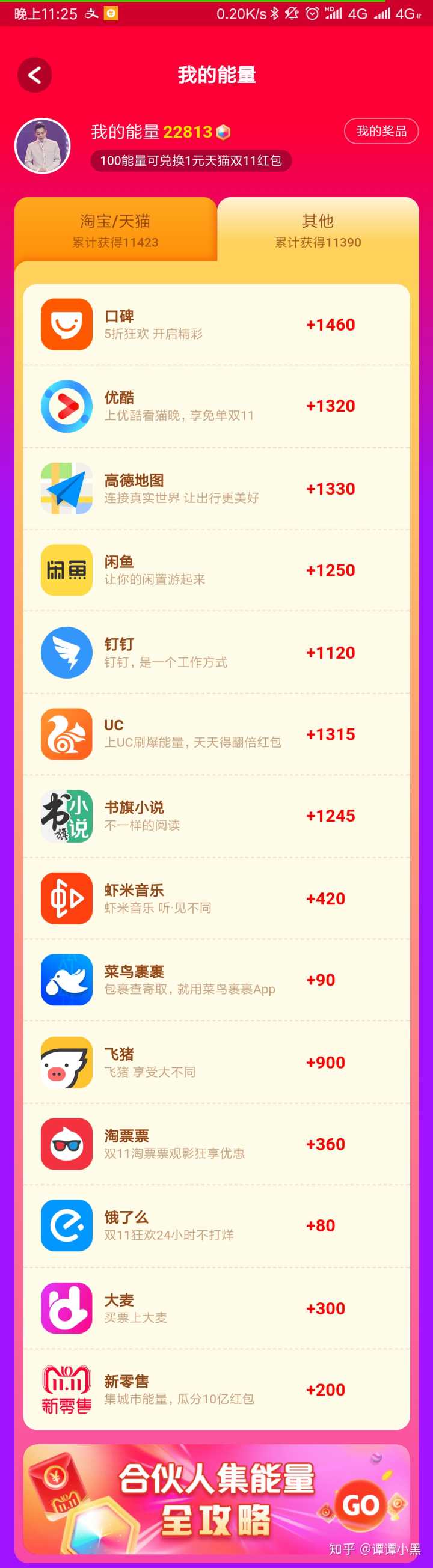Tap the 淘票票 row
The height and width of the screenshot is (1568, 433).
tap(216, 1144)
